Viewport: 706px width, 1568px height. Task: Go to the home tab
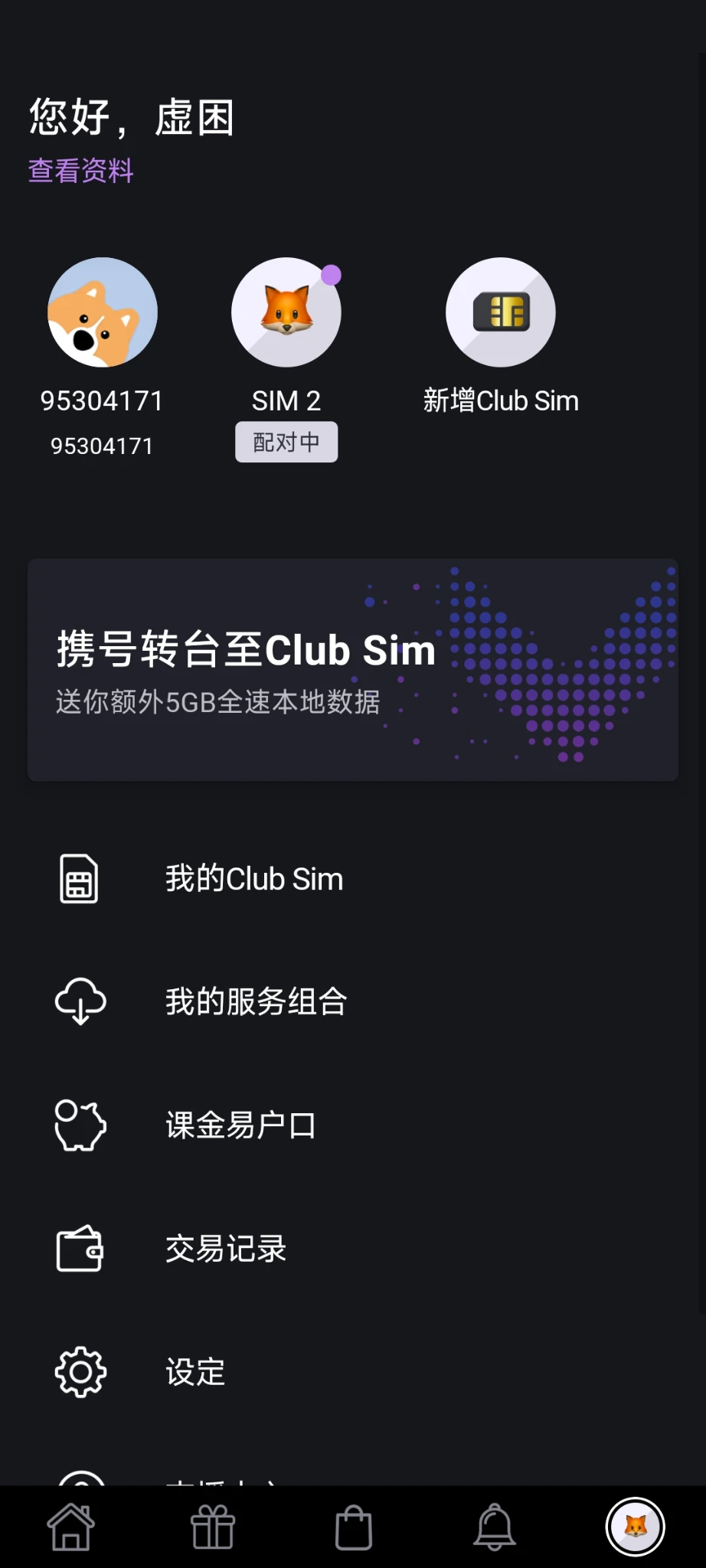(71, 1527)
